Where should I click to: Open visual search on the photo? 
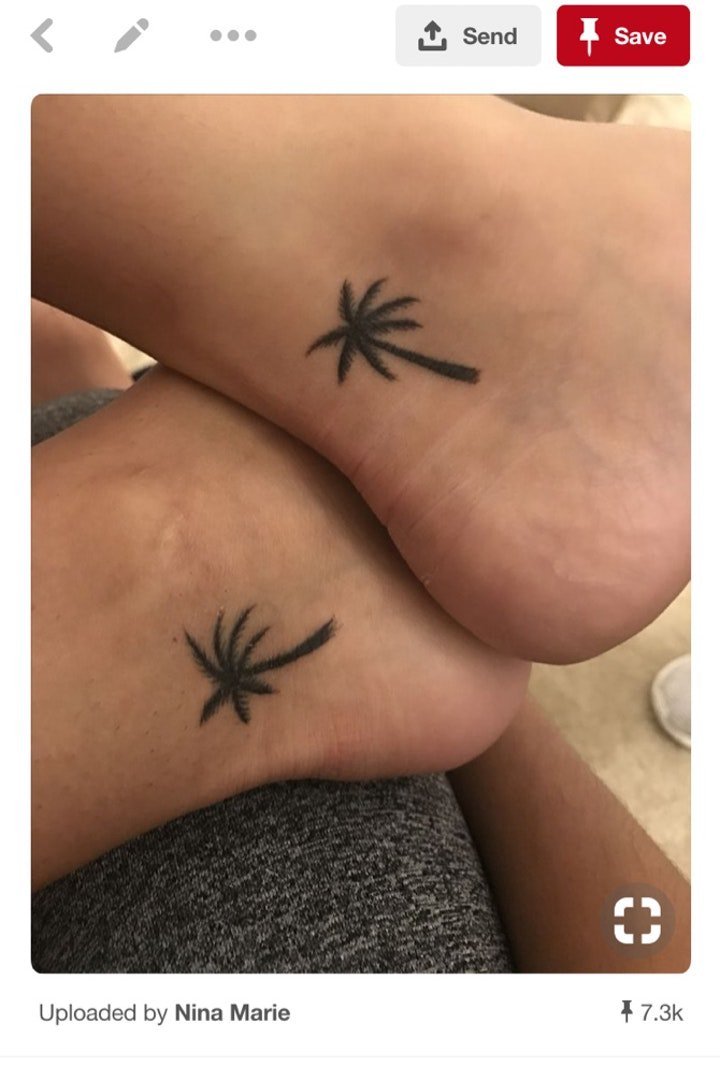(x=637, y=921)
